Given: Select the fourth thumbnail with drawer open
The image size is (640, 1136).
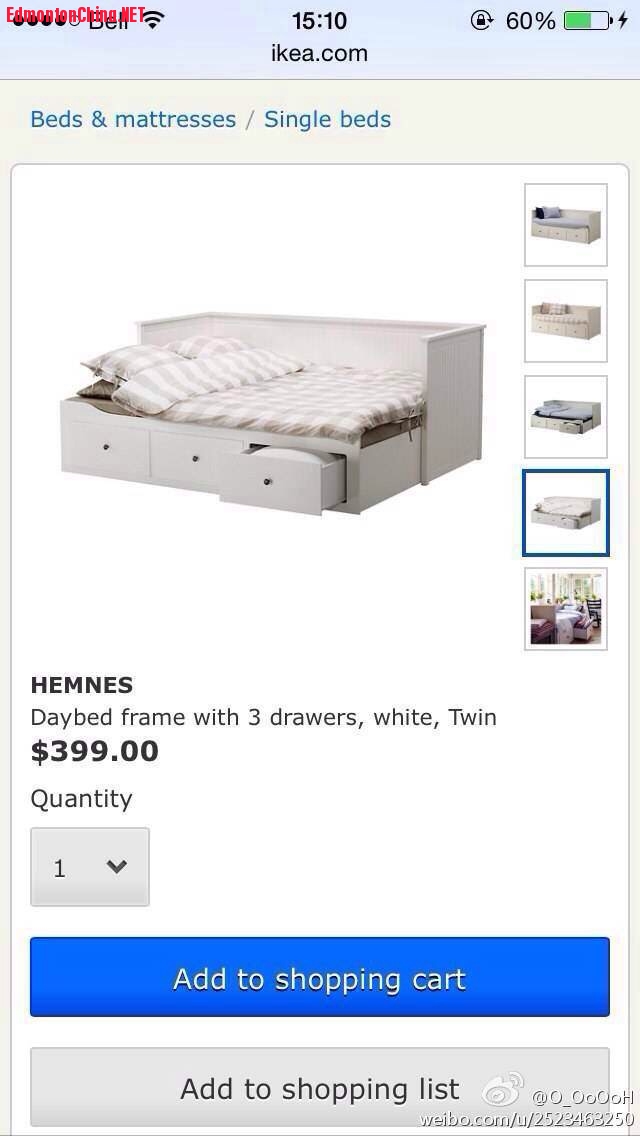Looking at the screenshot, I should point(566,513).
